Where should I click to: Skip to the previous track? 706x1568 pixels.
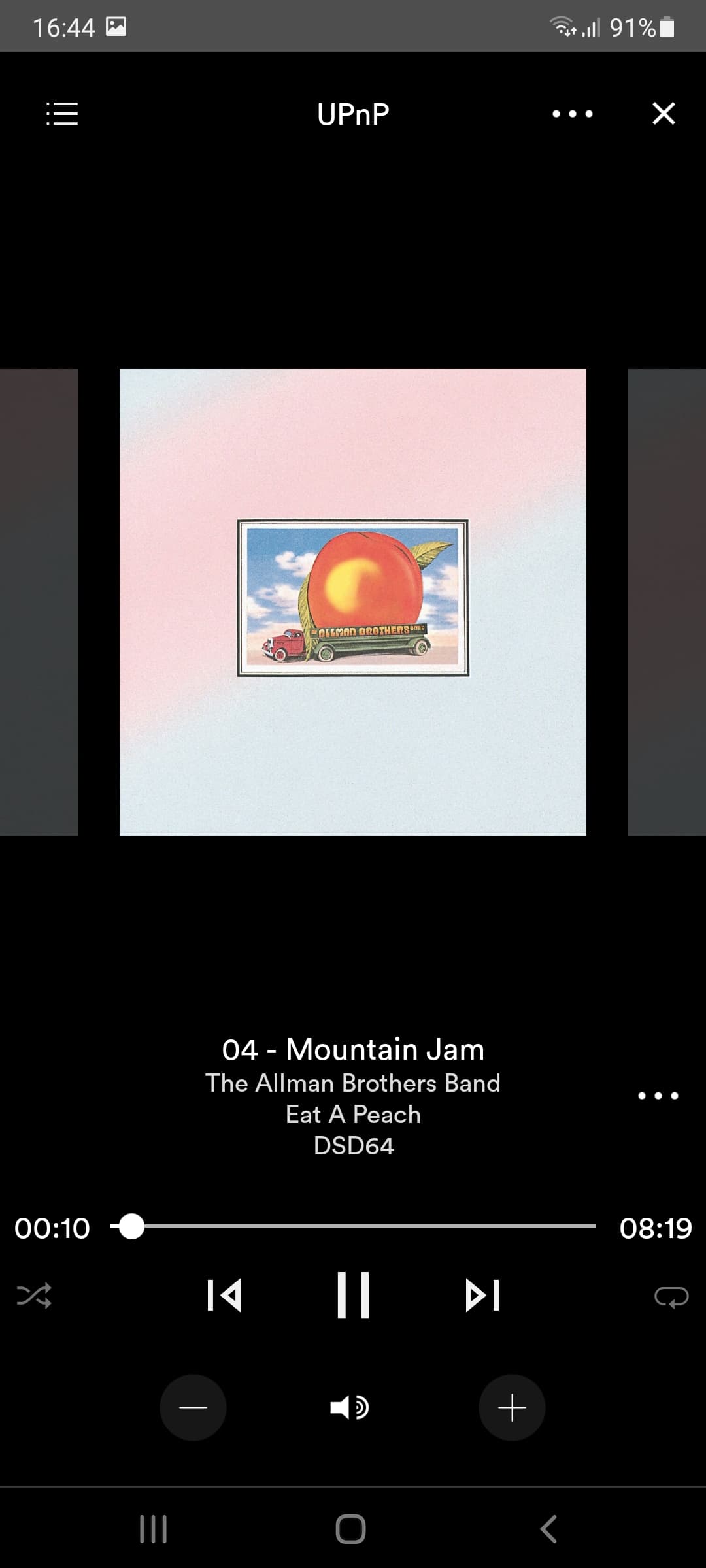(224, 1295)
